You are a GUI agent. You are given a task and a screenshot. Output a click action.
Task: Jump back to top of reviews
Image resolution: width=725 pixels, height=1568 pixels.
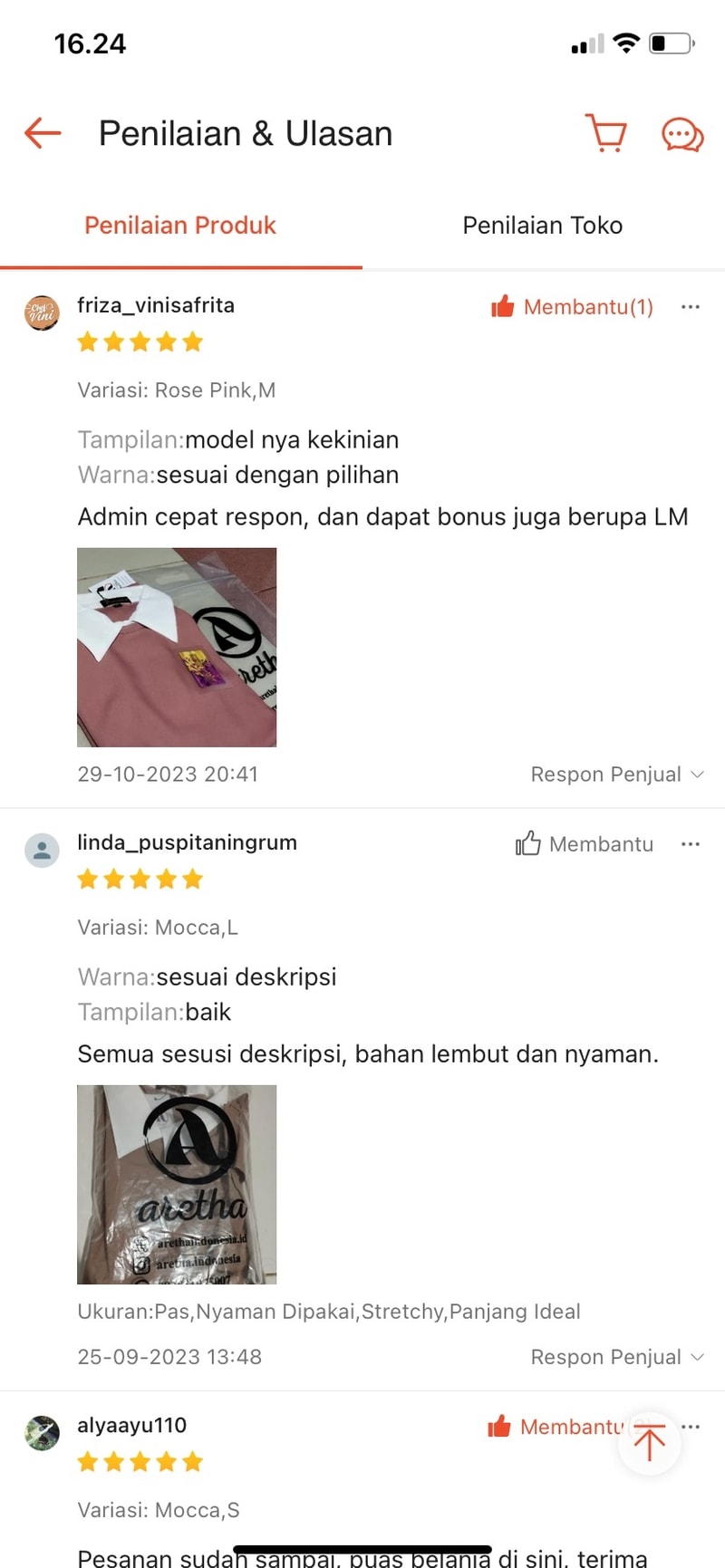tap(649, 1442)
